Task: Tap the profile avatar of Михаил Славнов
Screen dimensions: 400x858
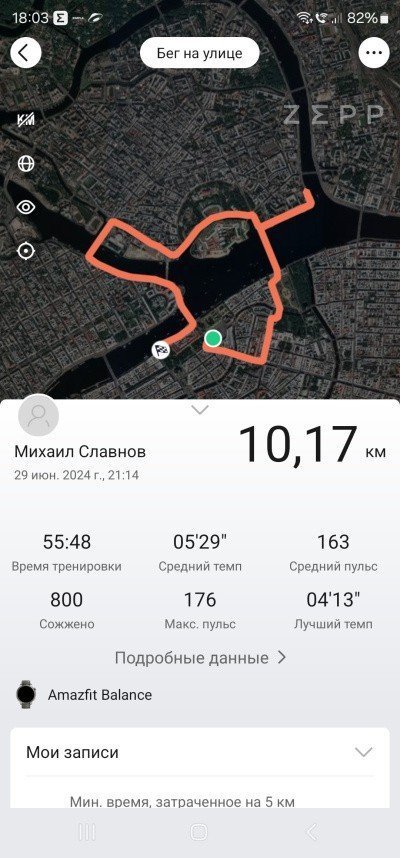Action: tap(38, 415)
